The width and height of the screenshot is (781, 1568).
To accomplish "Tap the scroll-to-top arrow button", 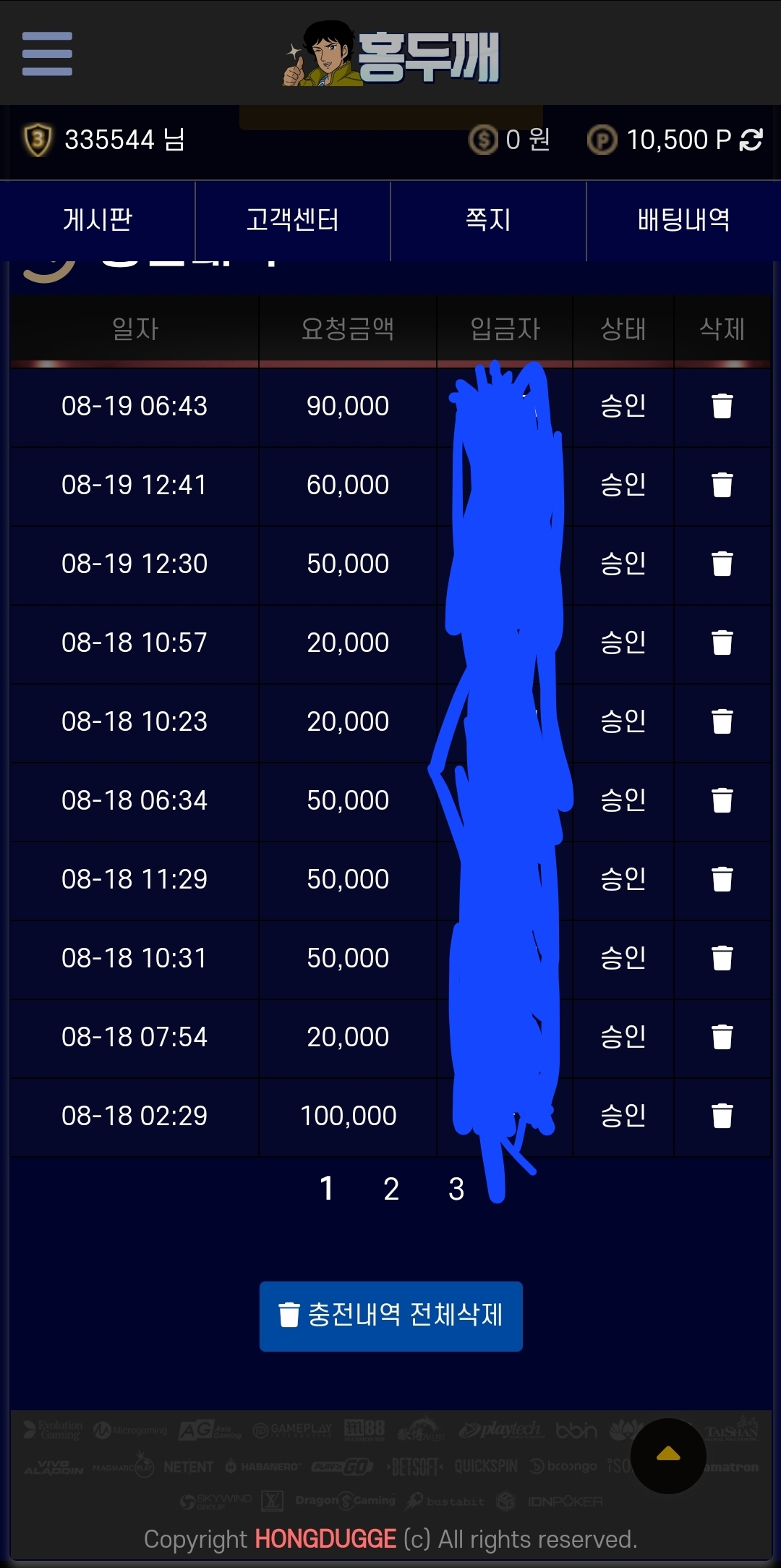I will pyautogui.click(x=668, y=1456).
